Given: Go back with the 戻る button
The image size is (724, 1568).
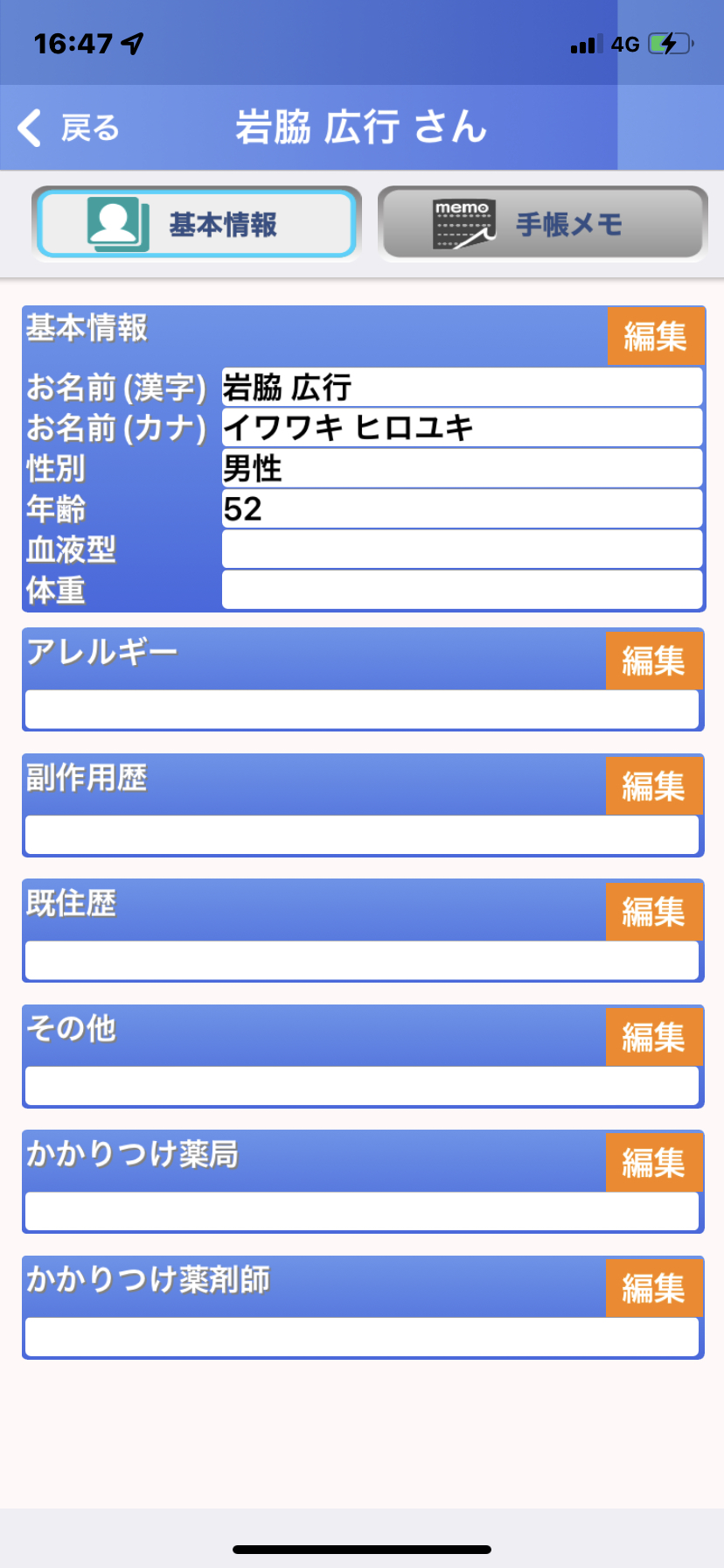Looking at the screenshot, I should (x=68, y=128).
